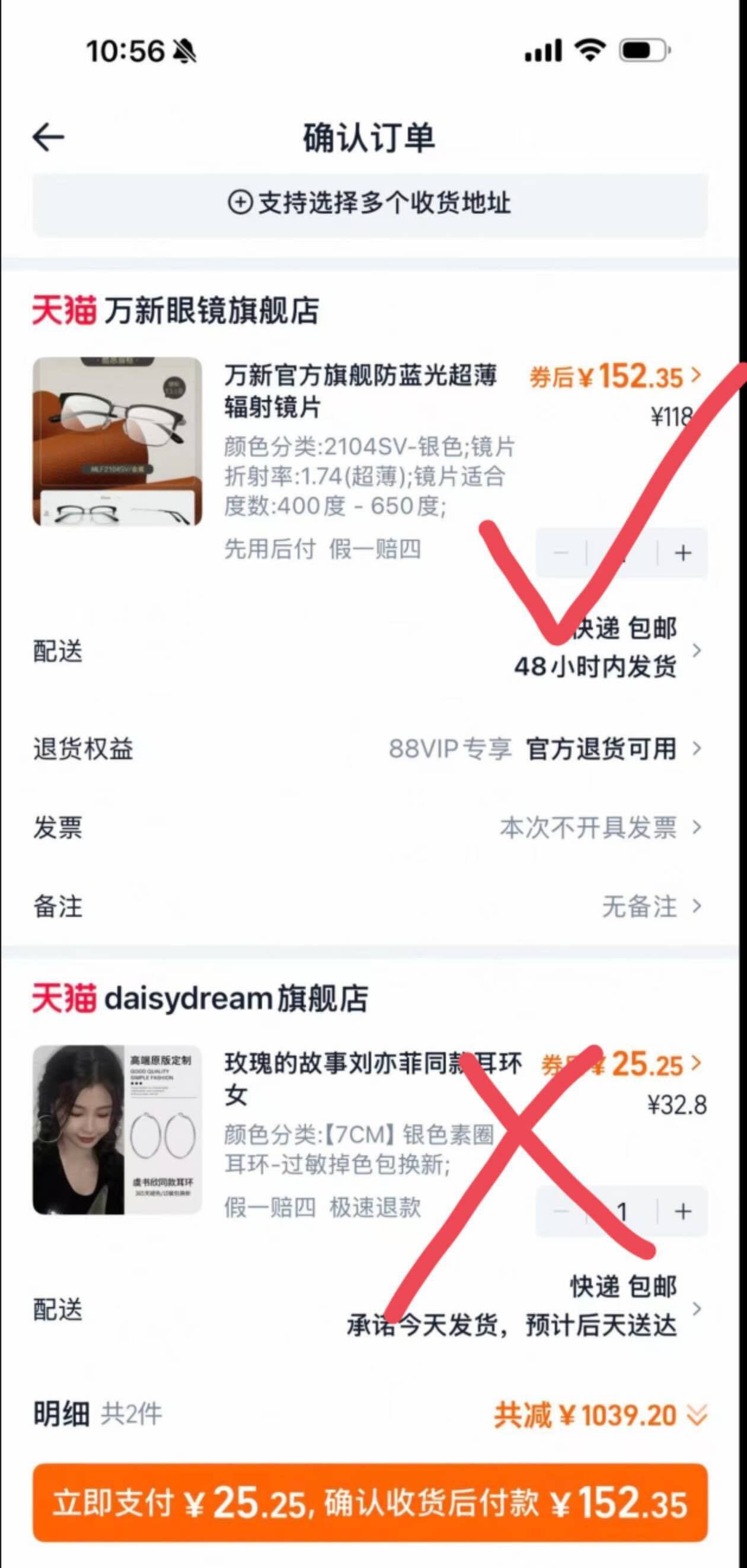Viewport: 747px width, 1568px height.
Task: Decrease quantity of the 万新 glasses
Action: 561,553
